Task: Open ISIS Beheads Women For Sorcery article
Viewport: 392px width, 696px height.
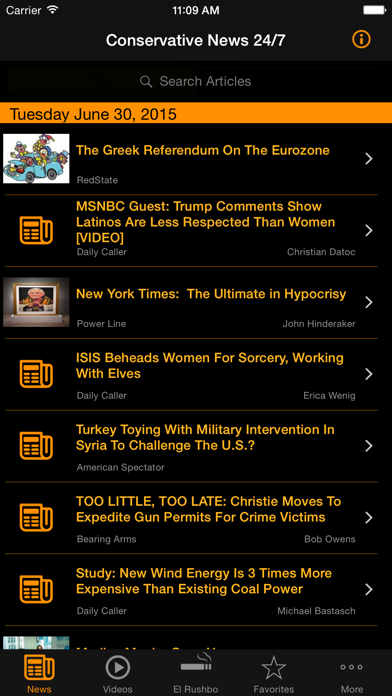Action: point(196,375)
